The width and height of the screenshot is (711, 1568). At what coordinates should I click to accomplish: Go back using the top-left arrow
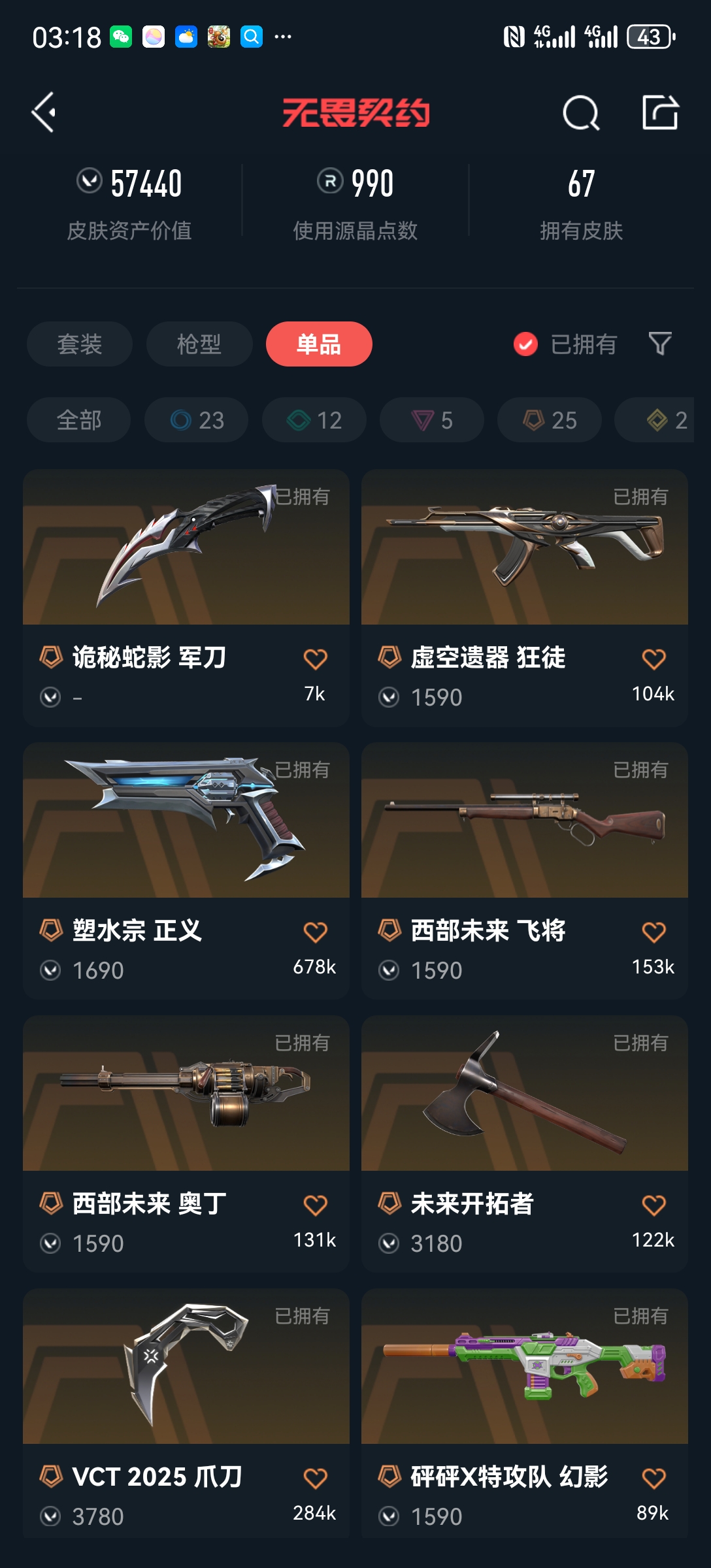44,112
